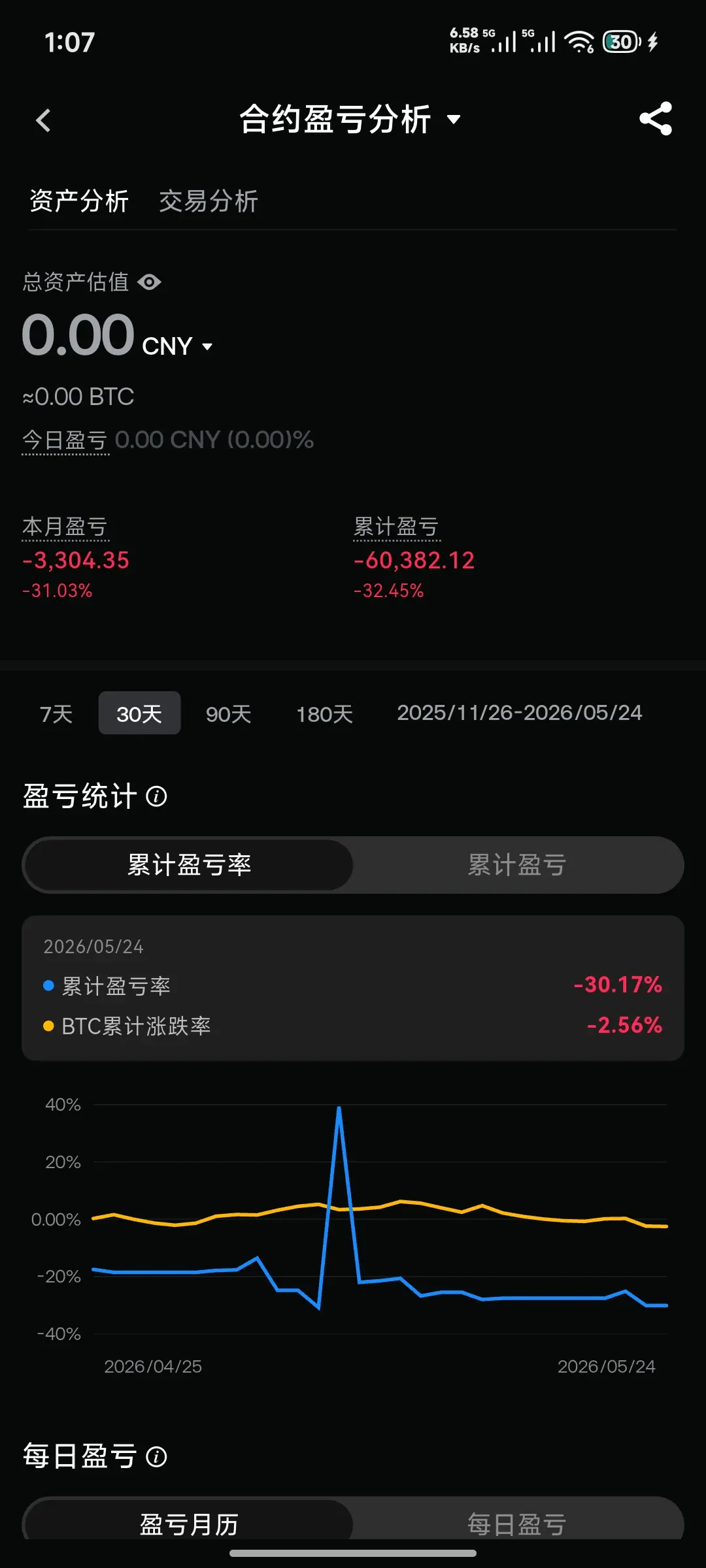Select the 90天 time range
Screen dimensions: 706x1568
(x=229, y=713)
